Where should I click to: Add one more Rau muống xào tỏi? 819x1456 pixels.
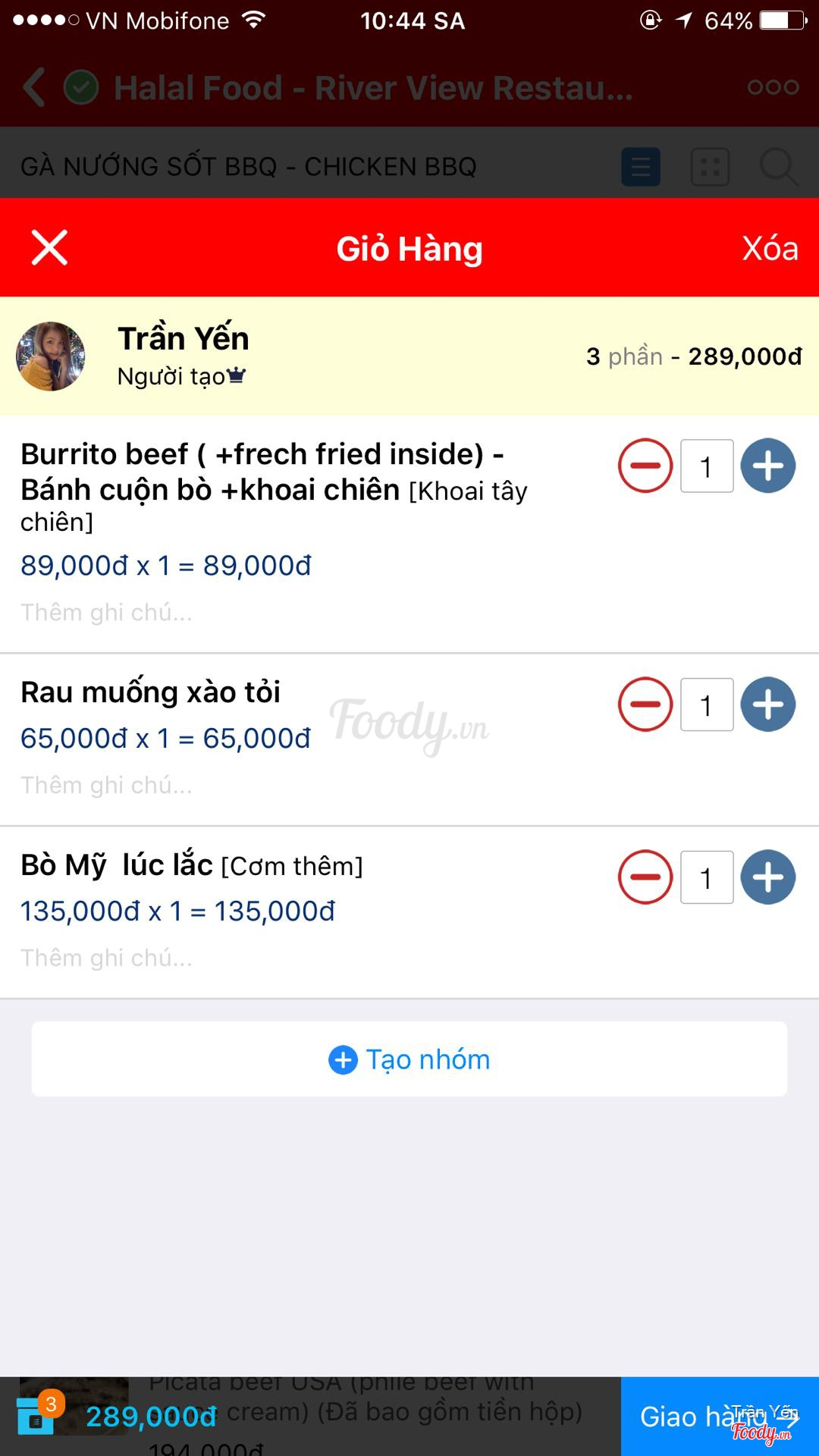pos(767,704)
